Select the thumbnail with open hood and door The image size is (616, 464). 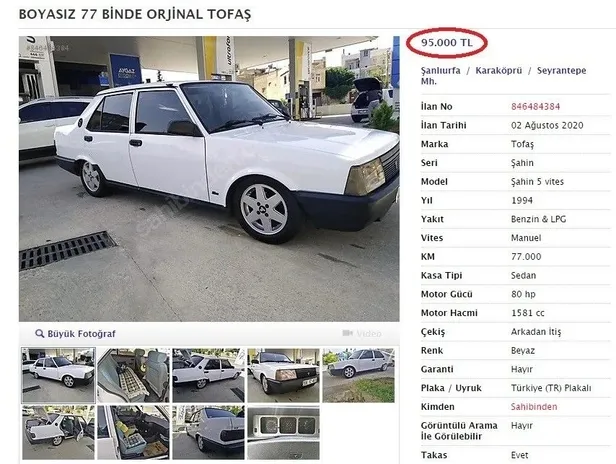(x=58, y=431)
